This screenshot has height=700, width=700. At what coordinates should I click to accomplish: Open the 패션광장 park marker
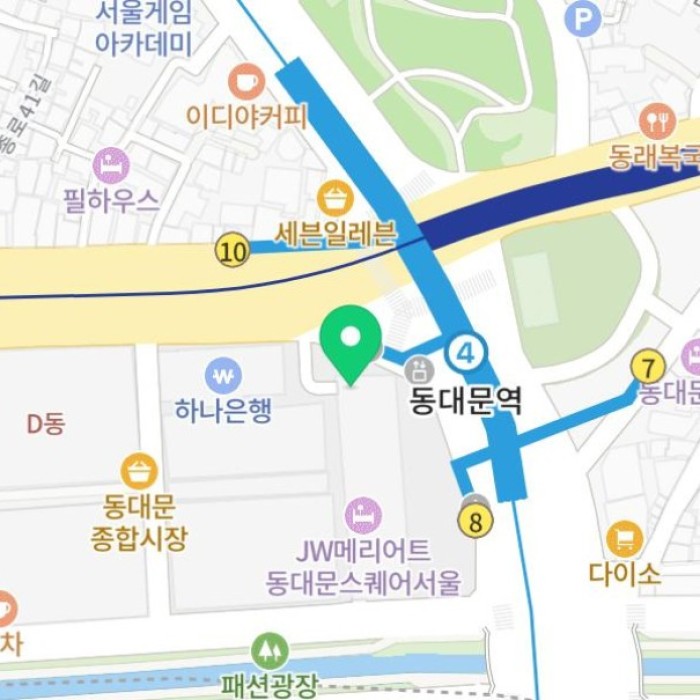pyautogui.click(x=268, y=652)
